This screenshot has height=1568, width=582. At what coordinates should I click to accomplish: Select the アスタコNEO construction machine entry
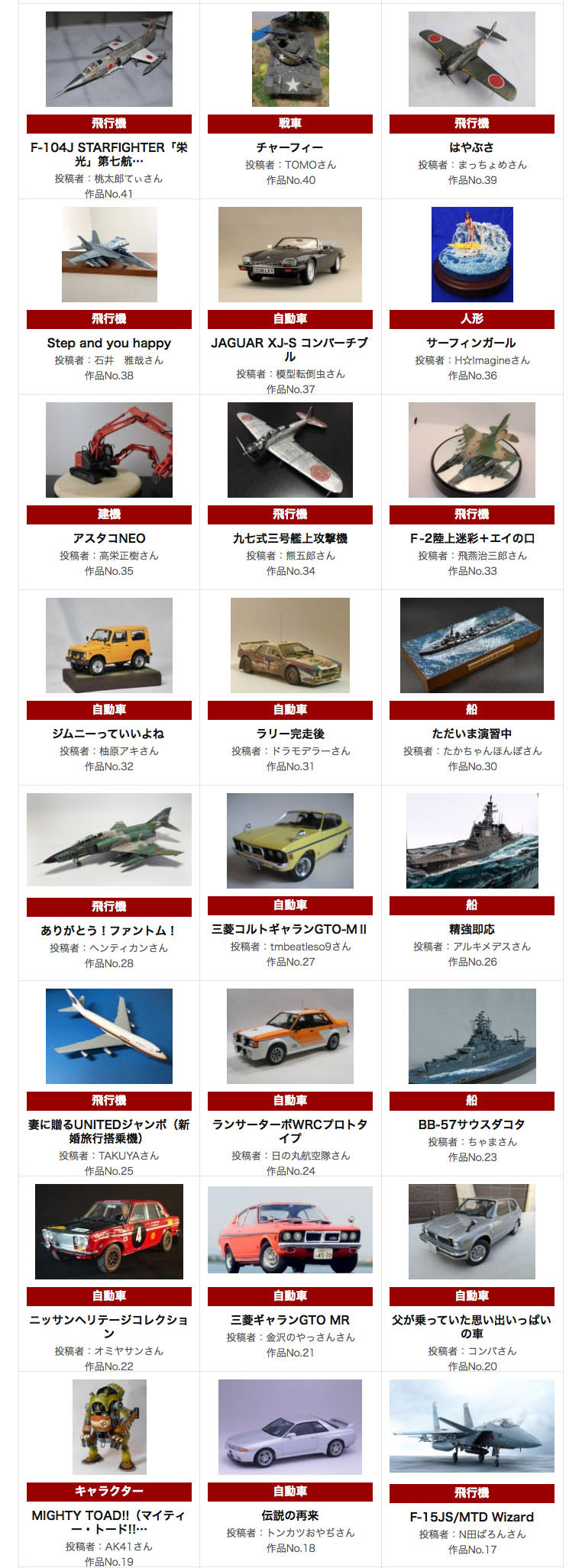tap(108, 538)
